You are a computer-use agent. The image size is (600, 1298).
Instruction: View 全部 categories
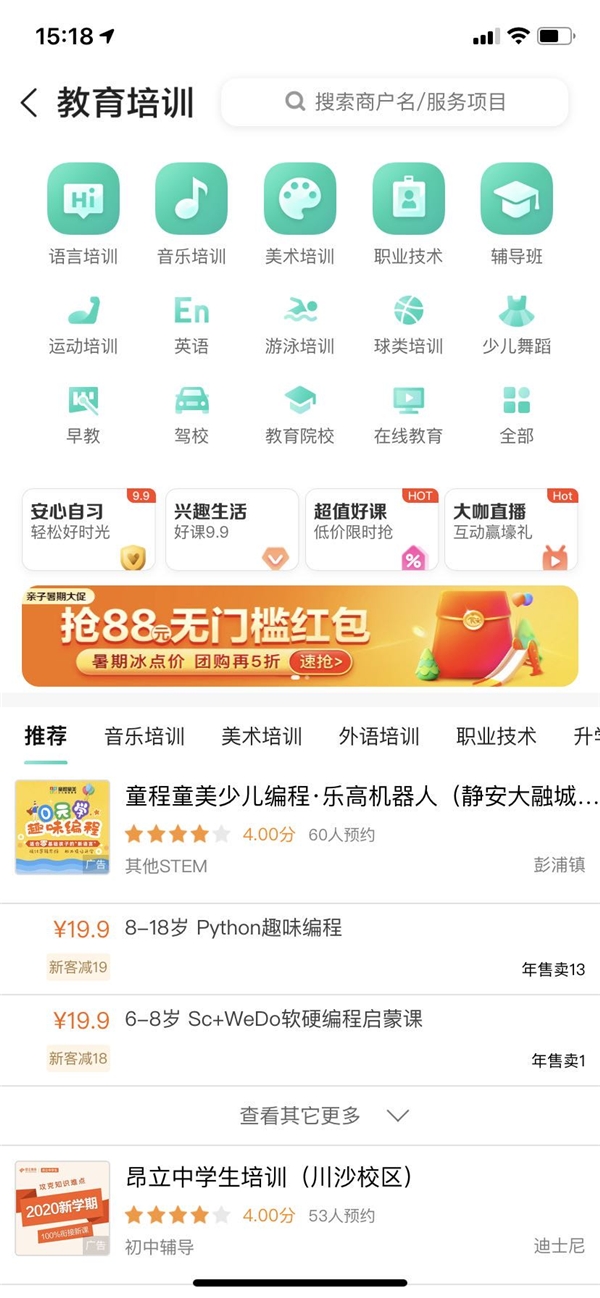point(517,415)
